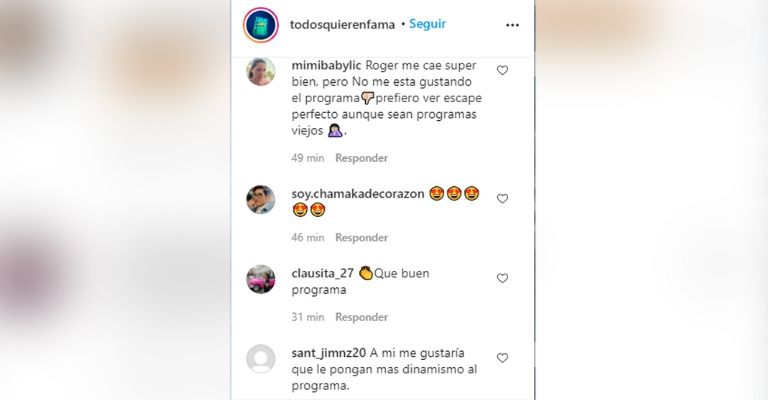Open todosquierenfama profile picture

260,24
